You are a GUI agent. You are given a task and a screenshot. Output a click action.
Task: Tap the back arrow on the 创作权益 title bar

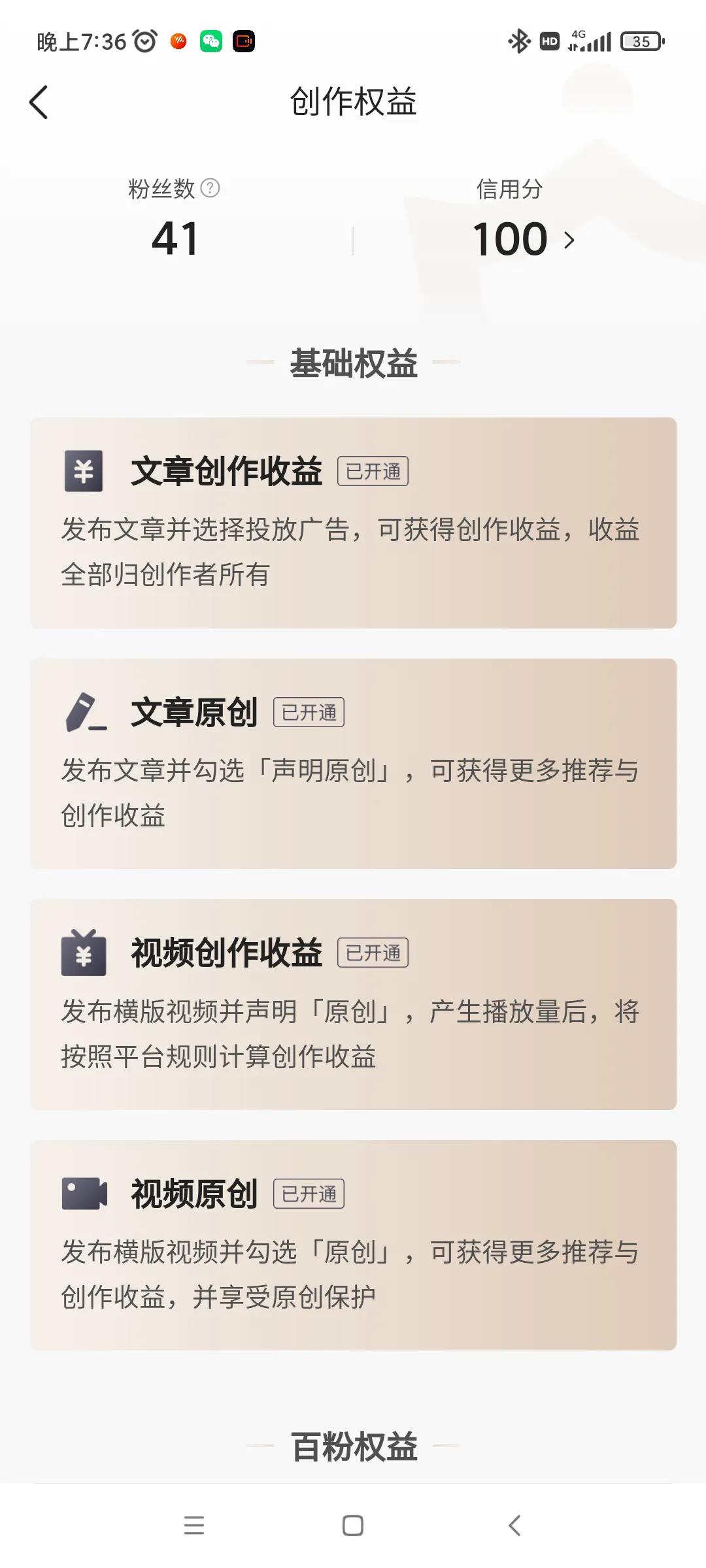39,103
